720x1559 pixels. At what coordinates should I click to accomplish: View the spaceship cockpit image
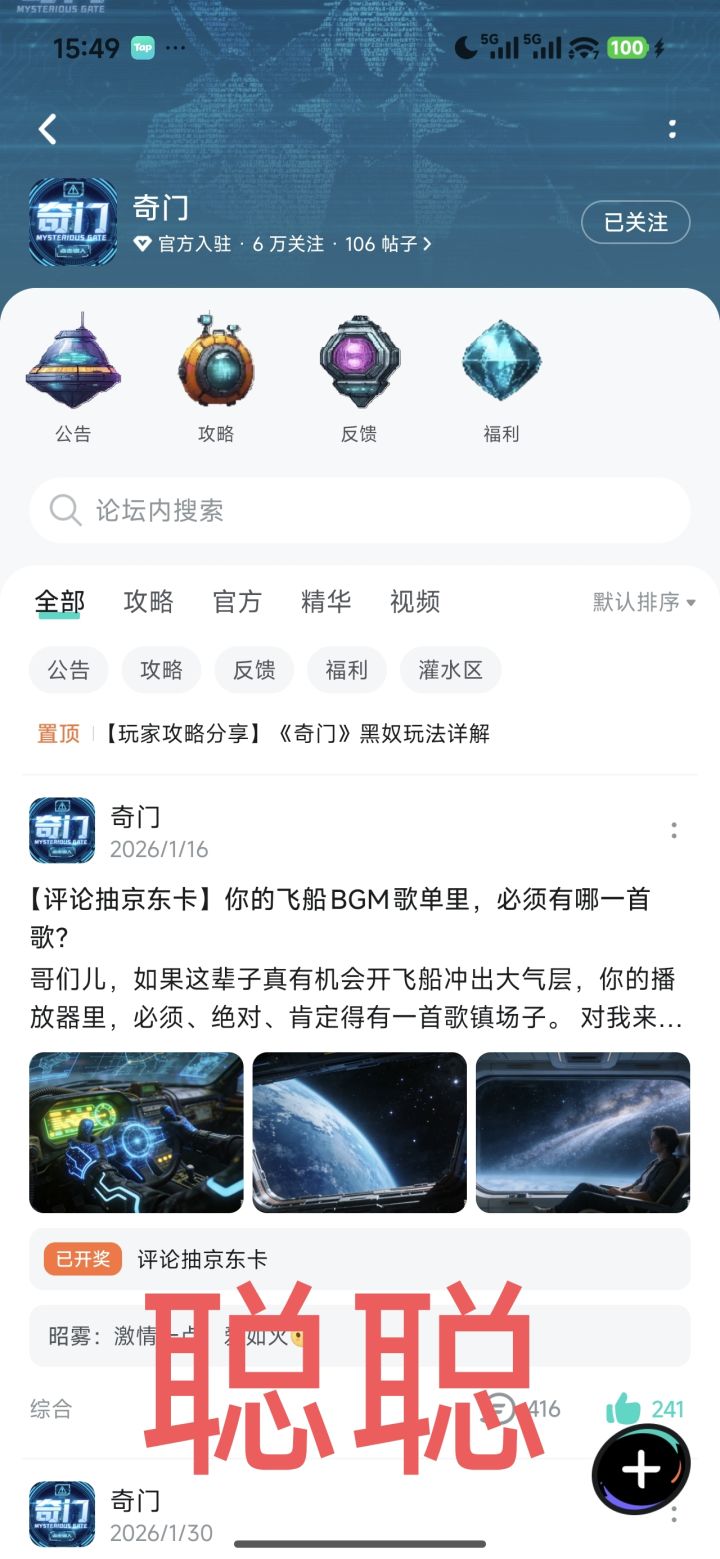coord(136,1132)
